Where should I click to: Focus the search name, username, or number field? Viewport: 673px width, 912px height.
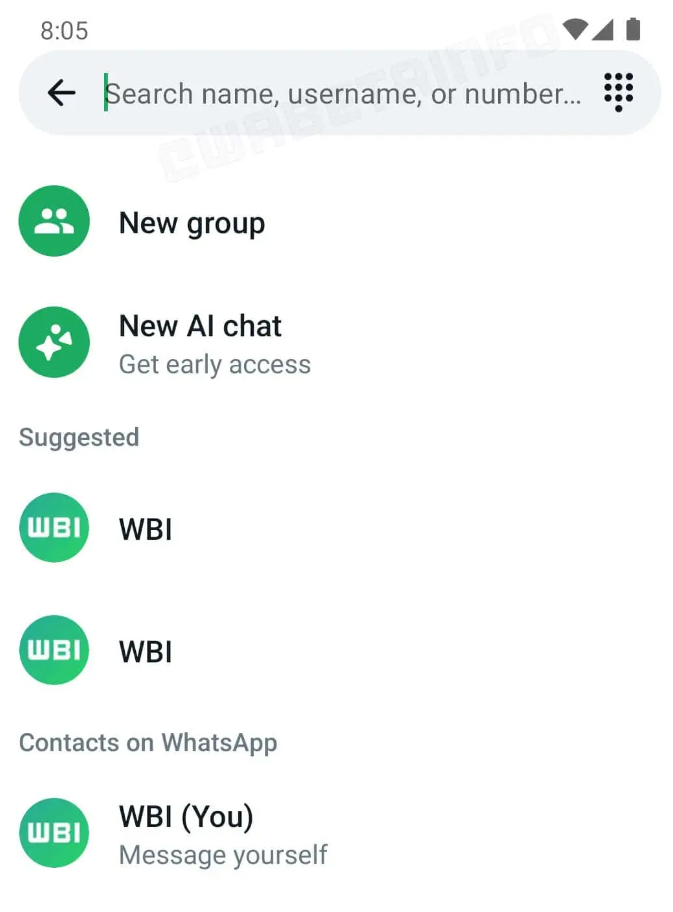click(x=342, y=94)
